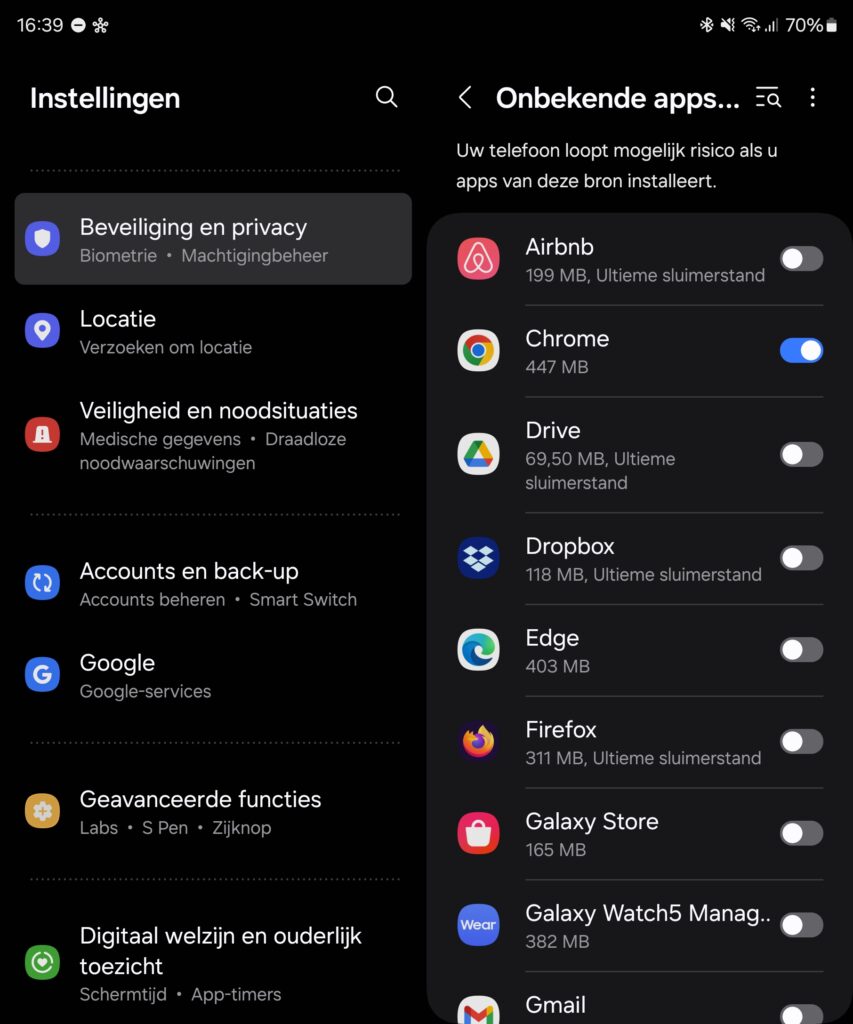Image resolution: width=853 pixels, height=1024 pixels.
Task: Switch on Firefox permission
Action: [801, 742]
